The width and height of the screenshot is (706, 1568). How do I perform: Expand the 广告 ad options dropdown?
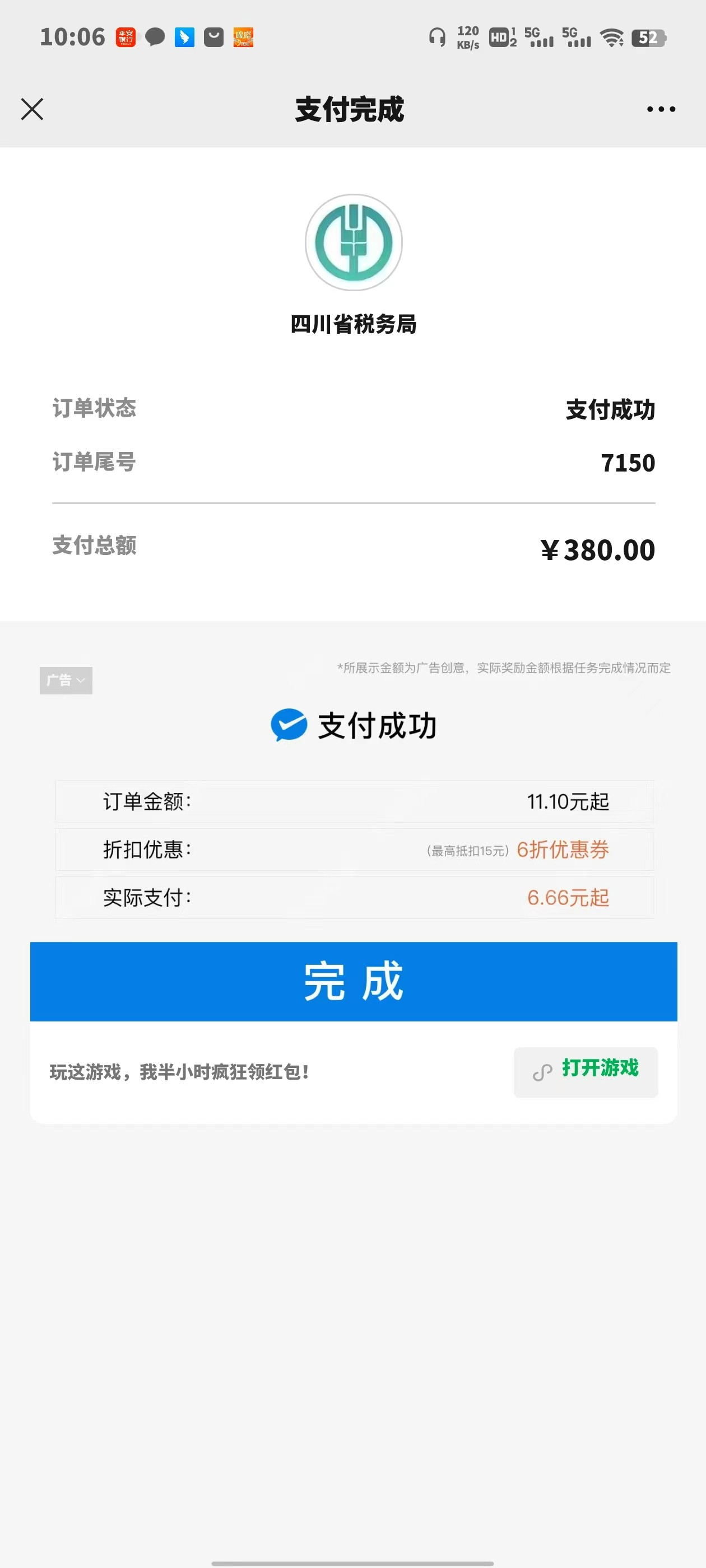click(x=66, y=680)
